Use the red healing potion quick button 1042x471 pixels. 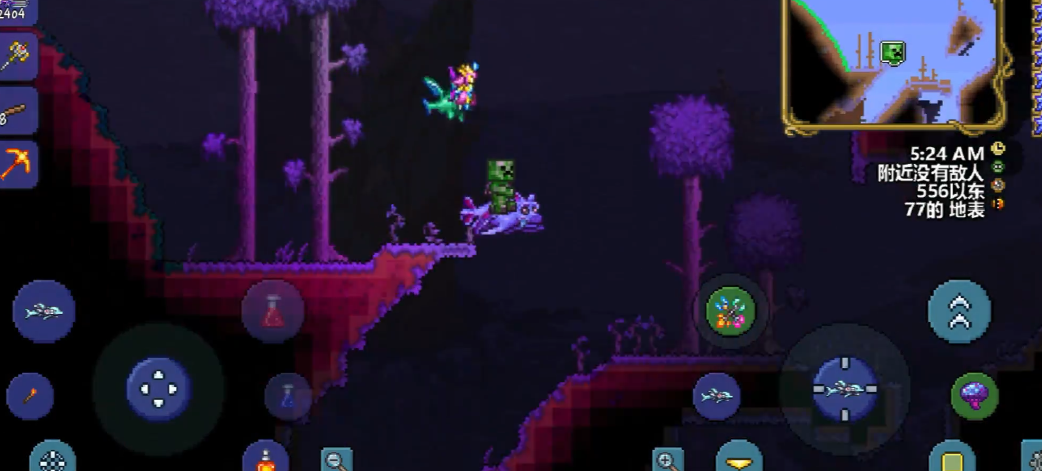[272, 311]
